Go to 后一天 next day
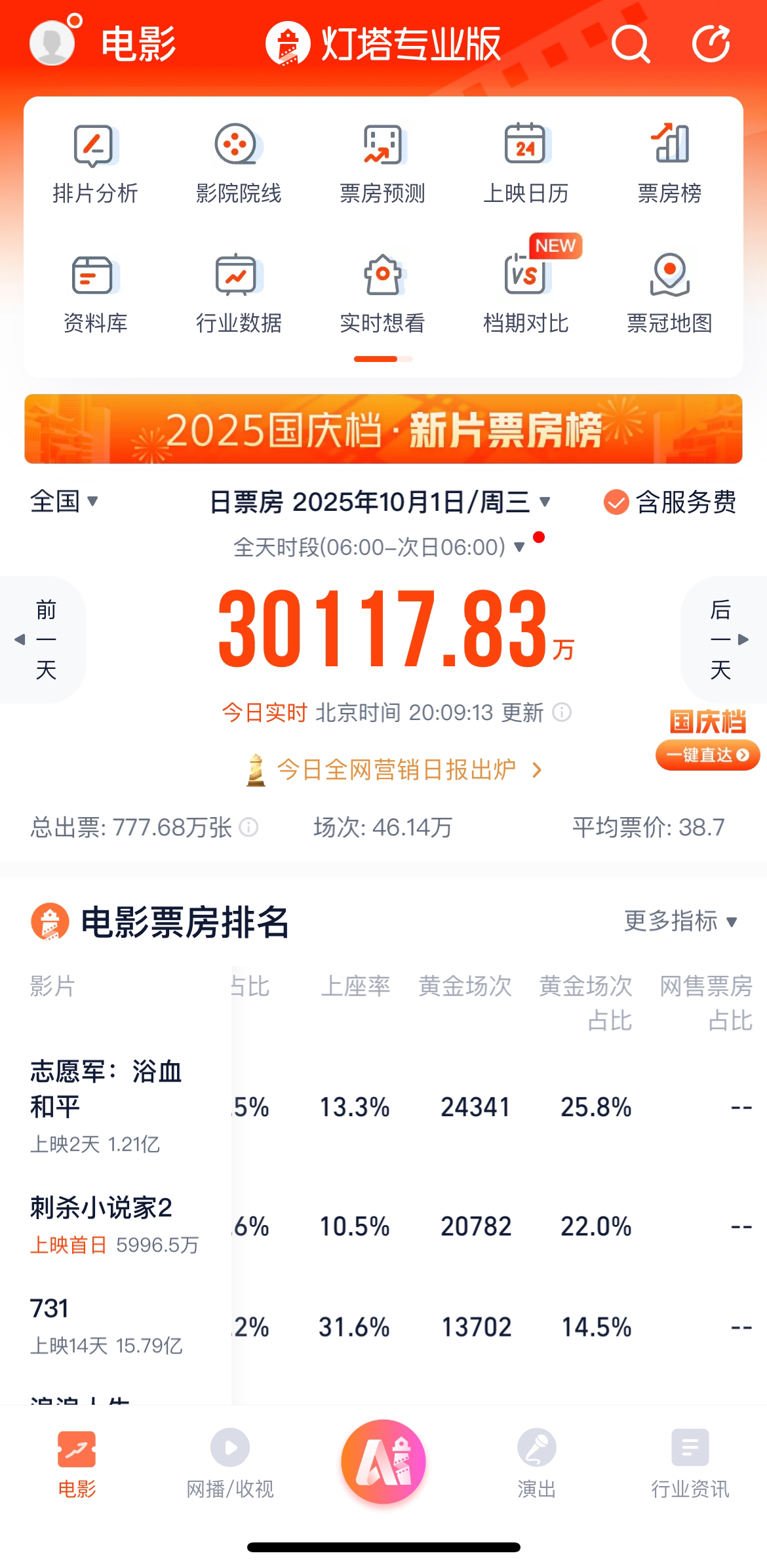This screenshot has width=767, height=1568. click(722, 639)
